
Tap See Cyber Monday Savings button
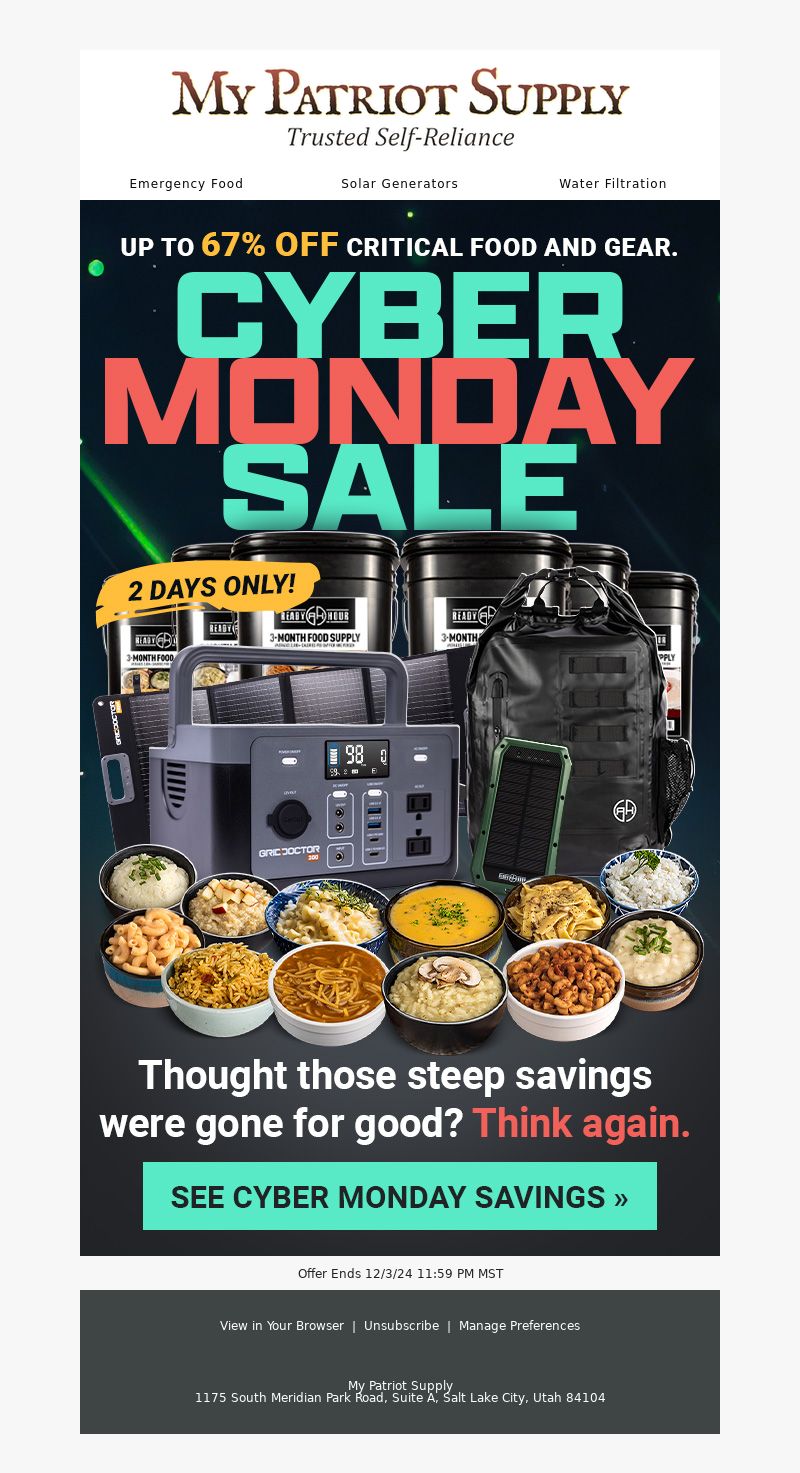(x=399, y=1196)
